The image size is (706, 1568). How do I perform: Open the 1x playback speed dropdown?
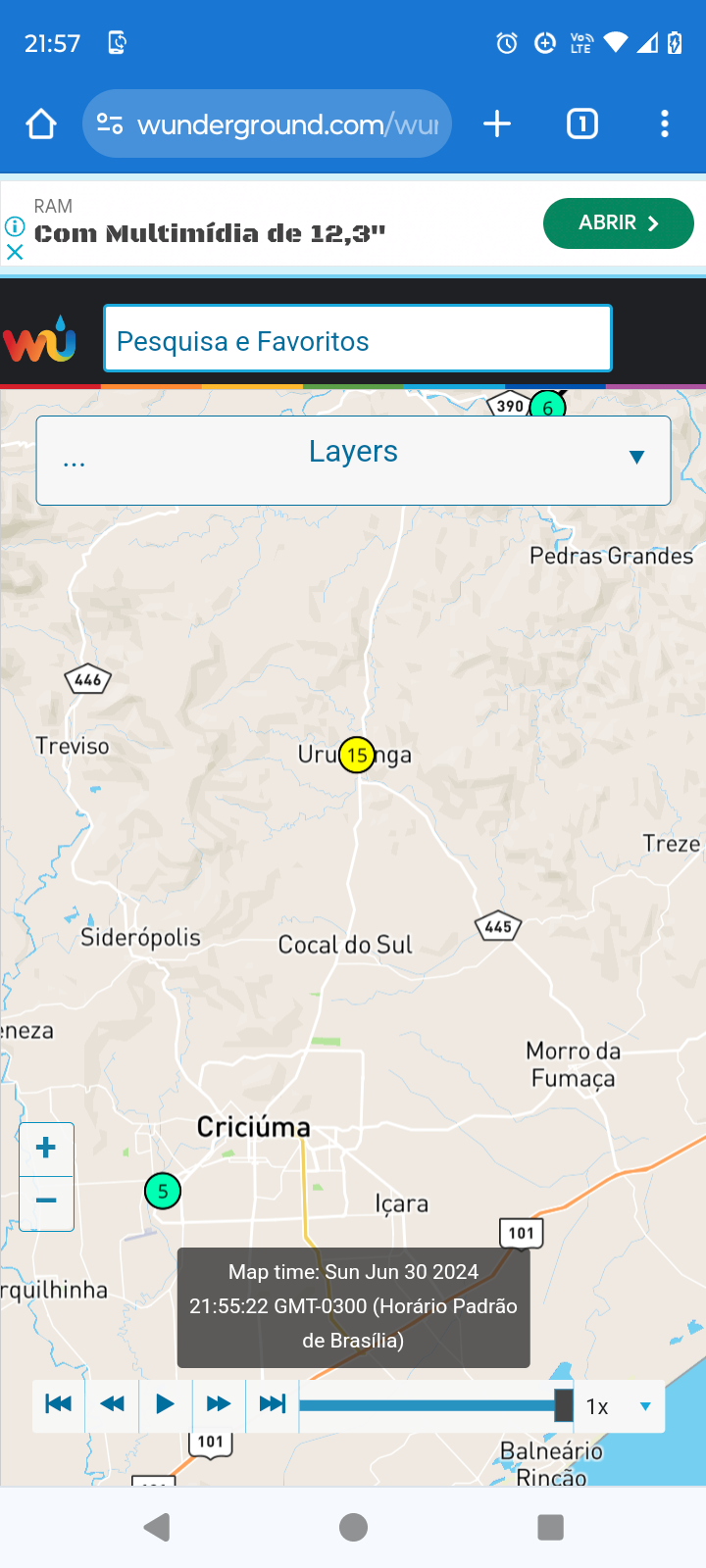620,1406
